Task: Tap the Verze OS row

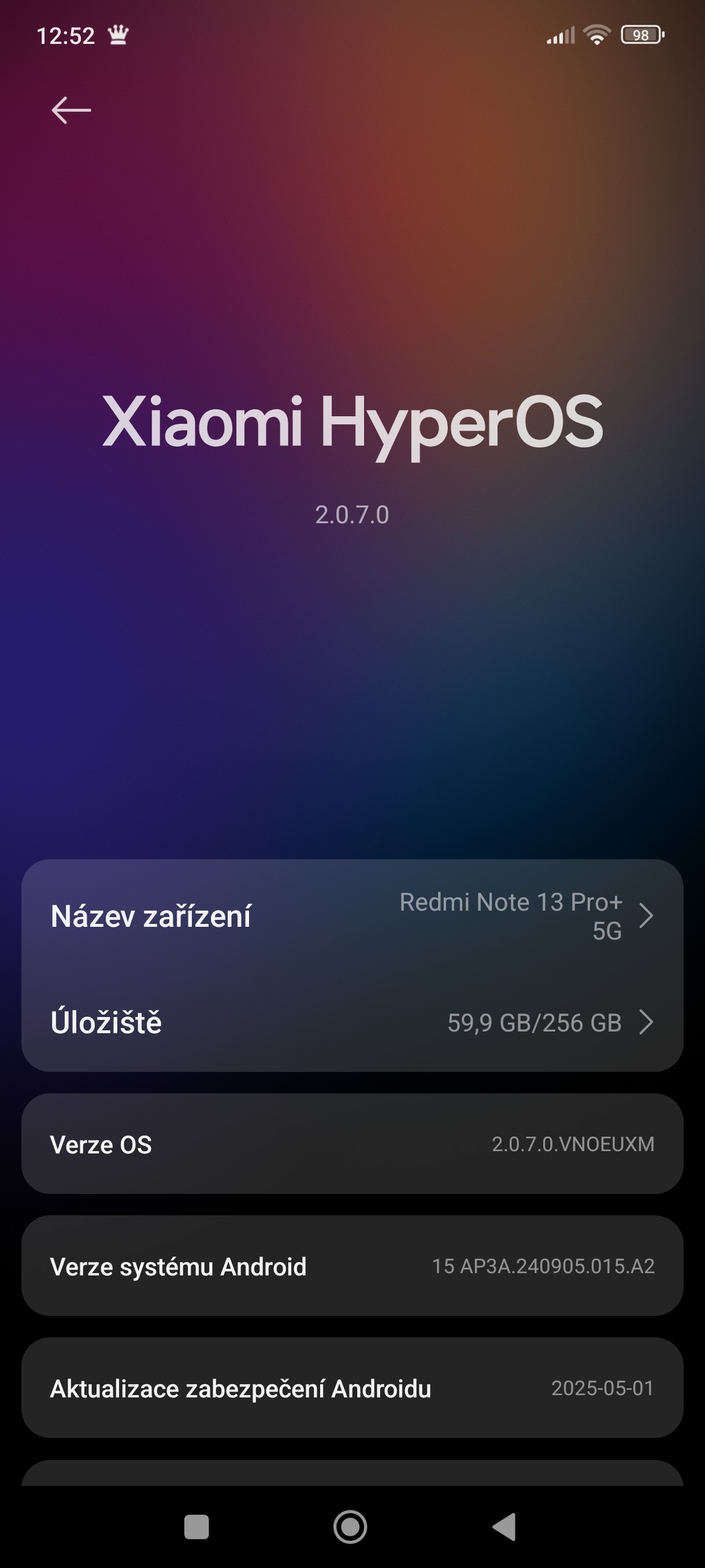Action: point(351,1144)
